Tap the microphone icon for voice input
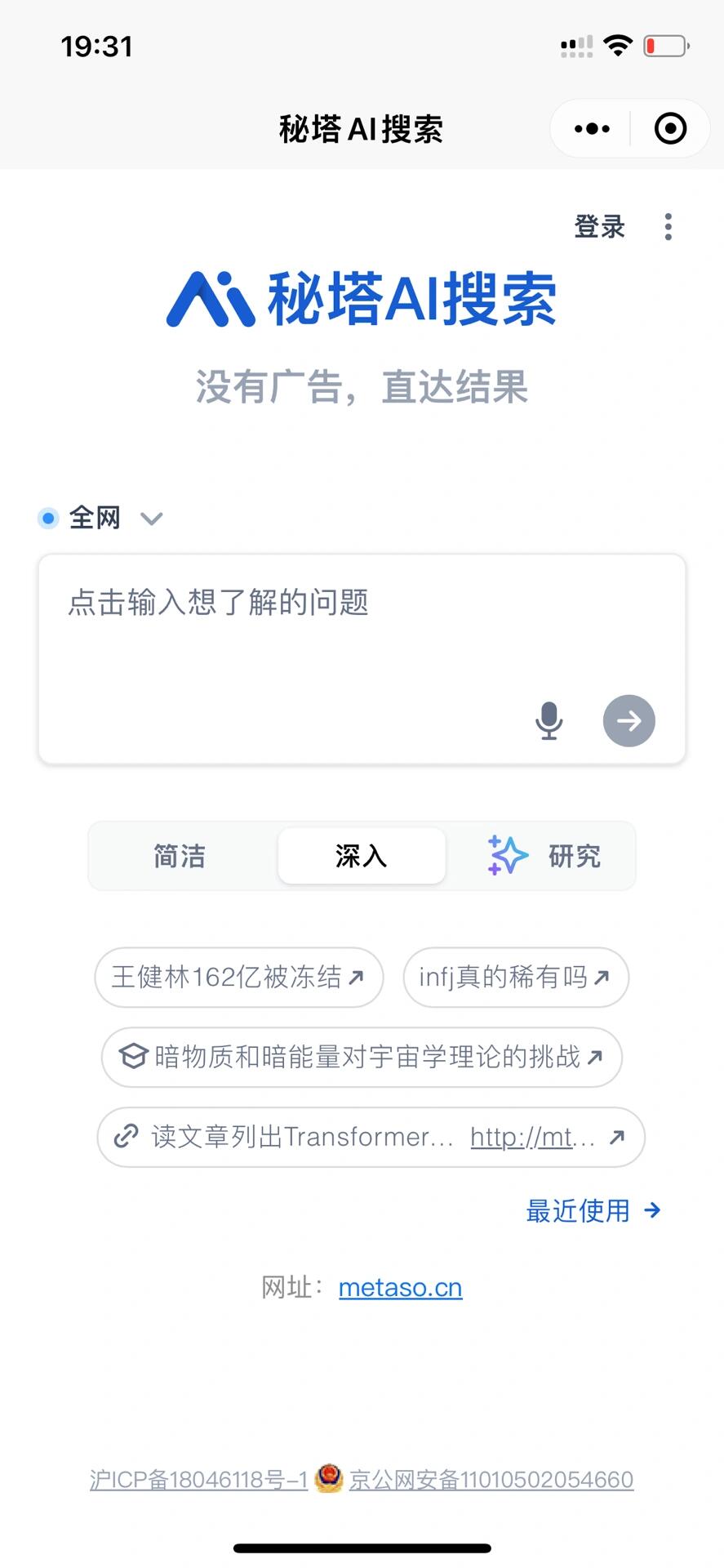Viewport: 724px width, 1568px height. (x=549, y=721)
